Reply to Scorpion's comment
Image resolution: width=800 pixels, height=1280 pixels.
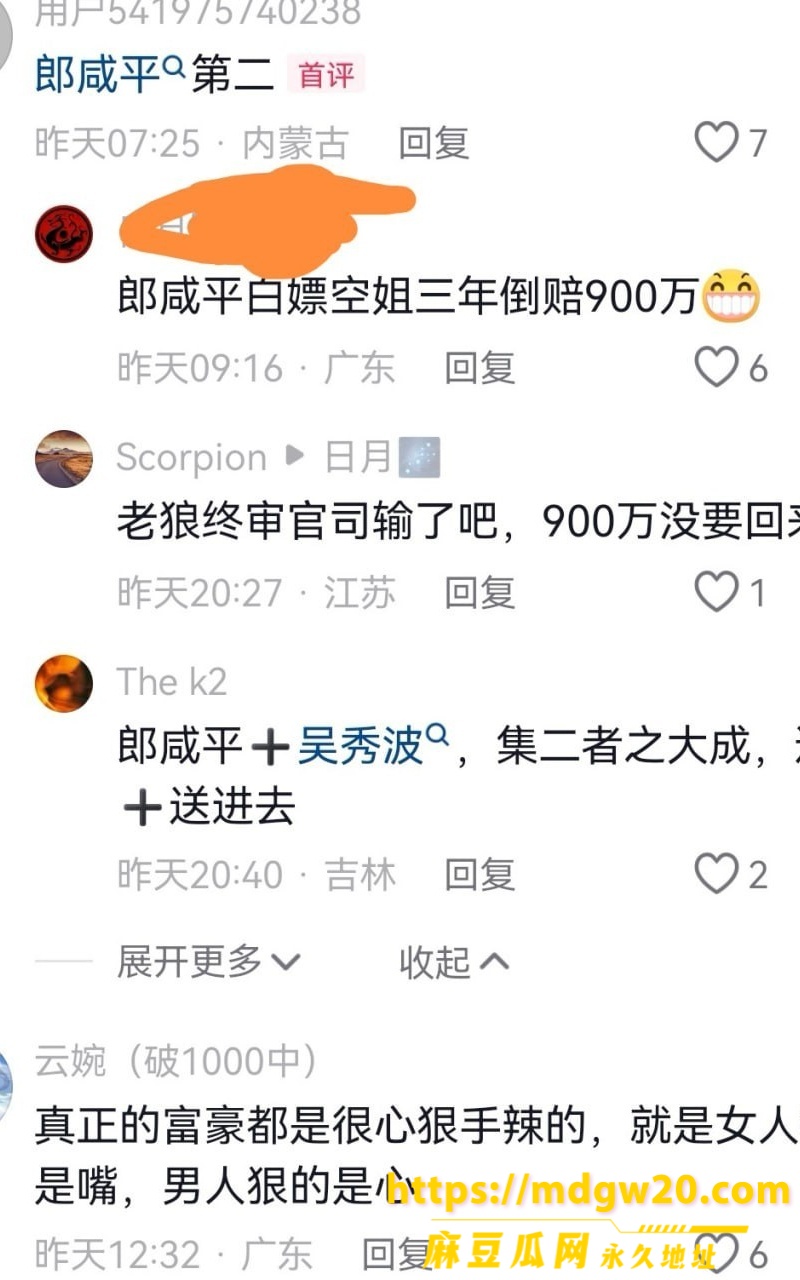click(x=480, y=593)
